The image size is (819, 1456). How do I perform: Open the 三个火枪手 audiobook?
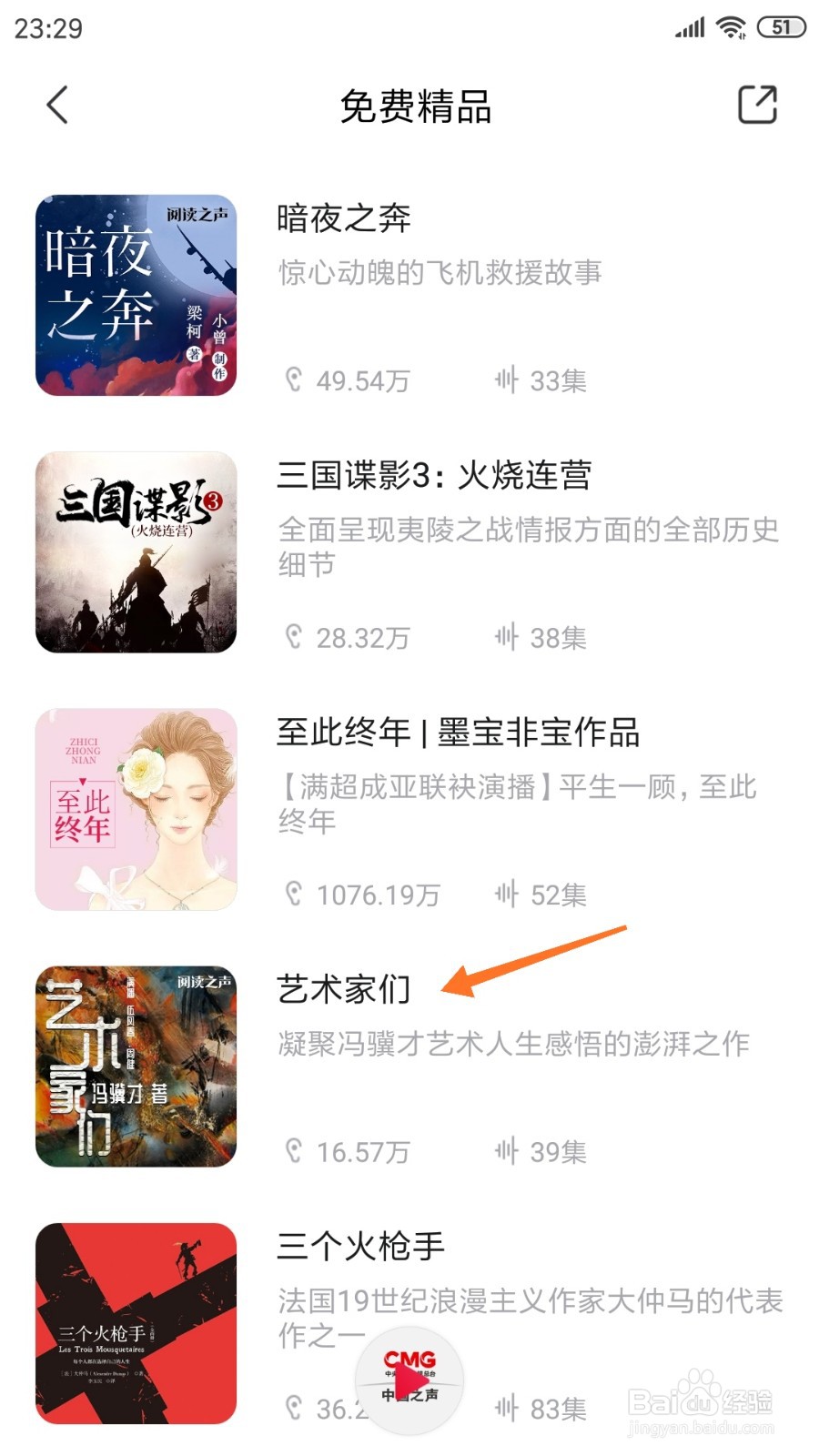359,1247
